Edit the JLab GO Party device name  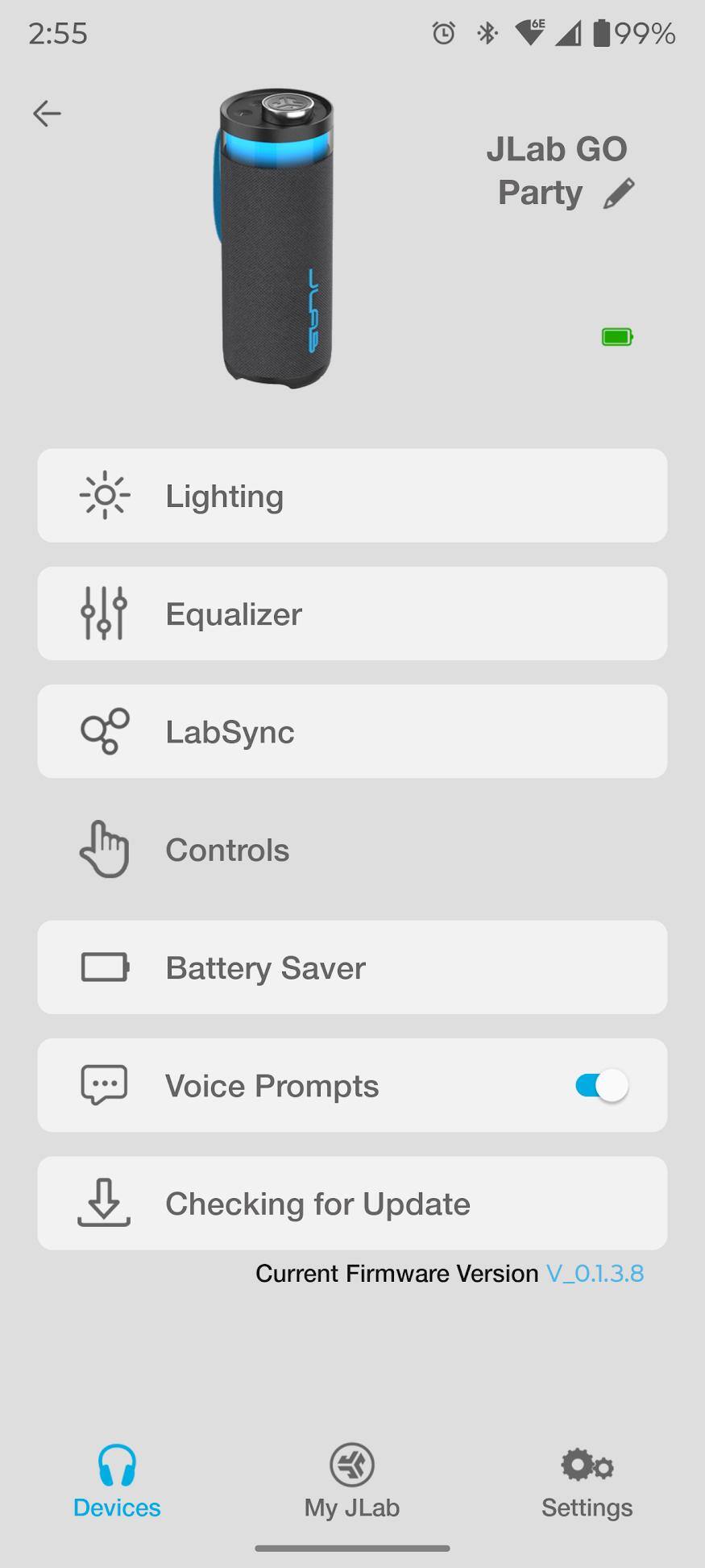(x=619, y=193)
